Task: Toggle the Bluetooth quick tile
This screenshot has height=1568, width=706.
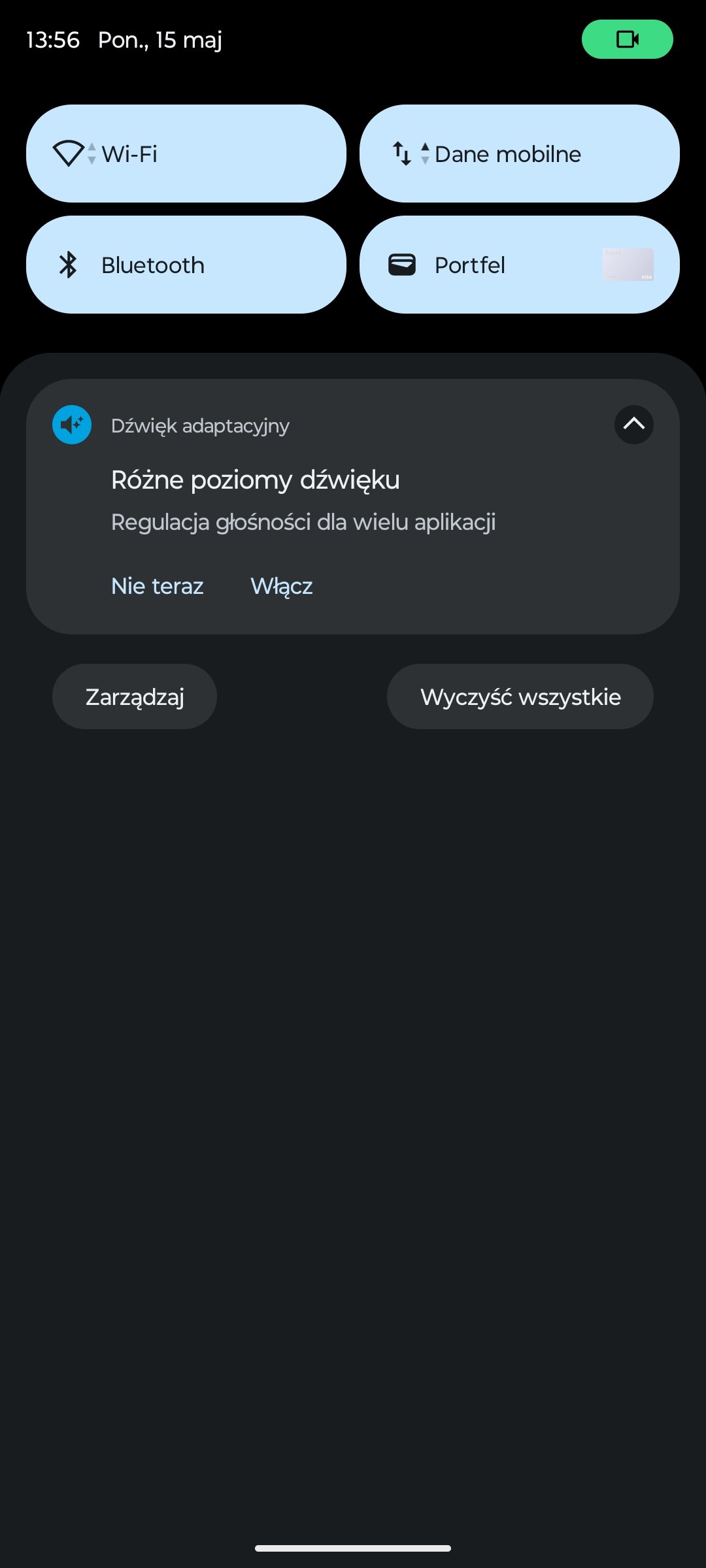Action: point(186,265)
